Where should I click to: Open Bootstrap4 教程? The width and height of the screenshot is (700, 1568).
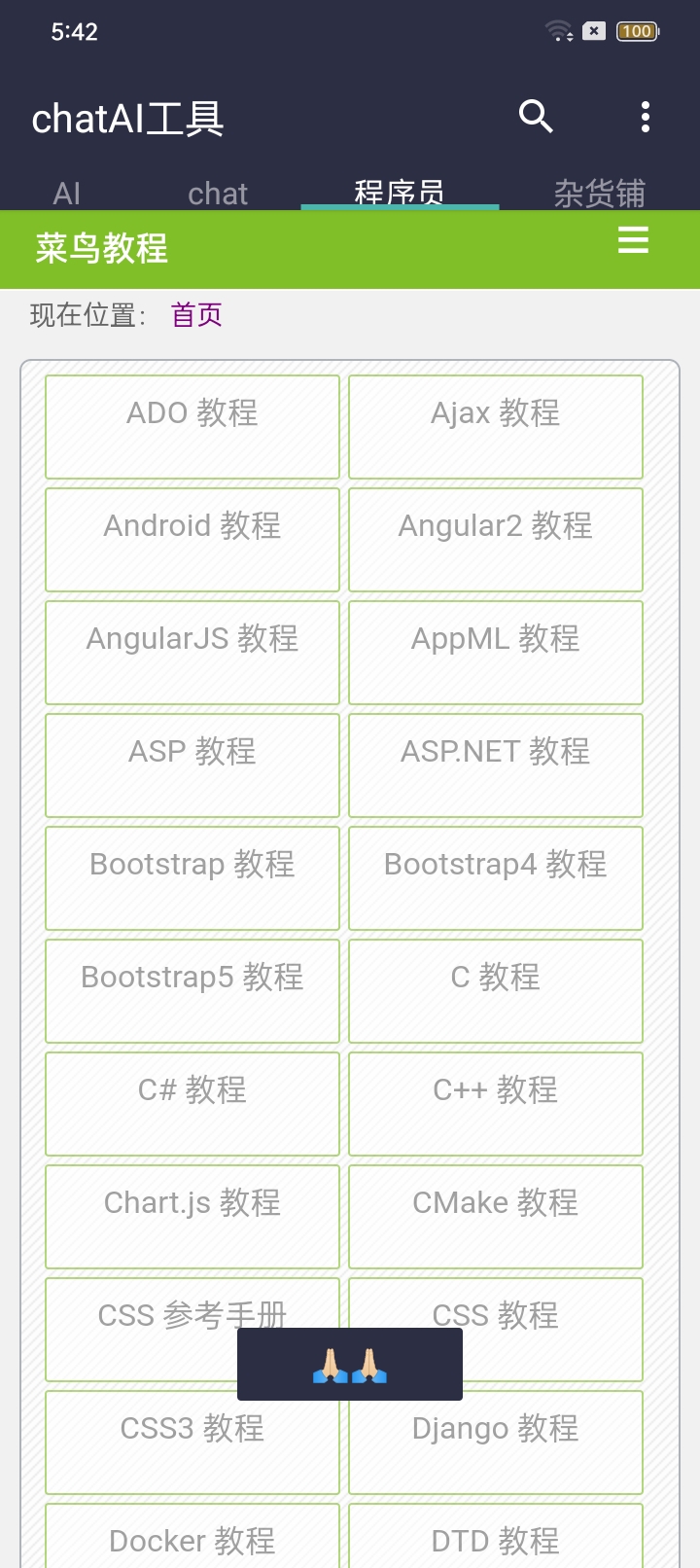496,878
